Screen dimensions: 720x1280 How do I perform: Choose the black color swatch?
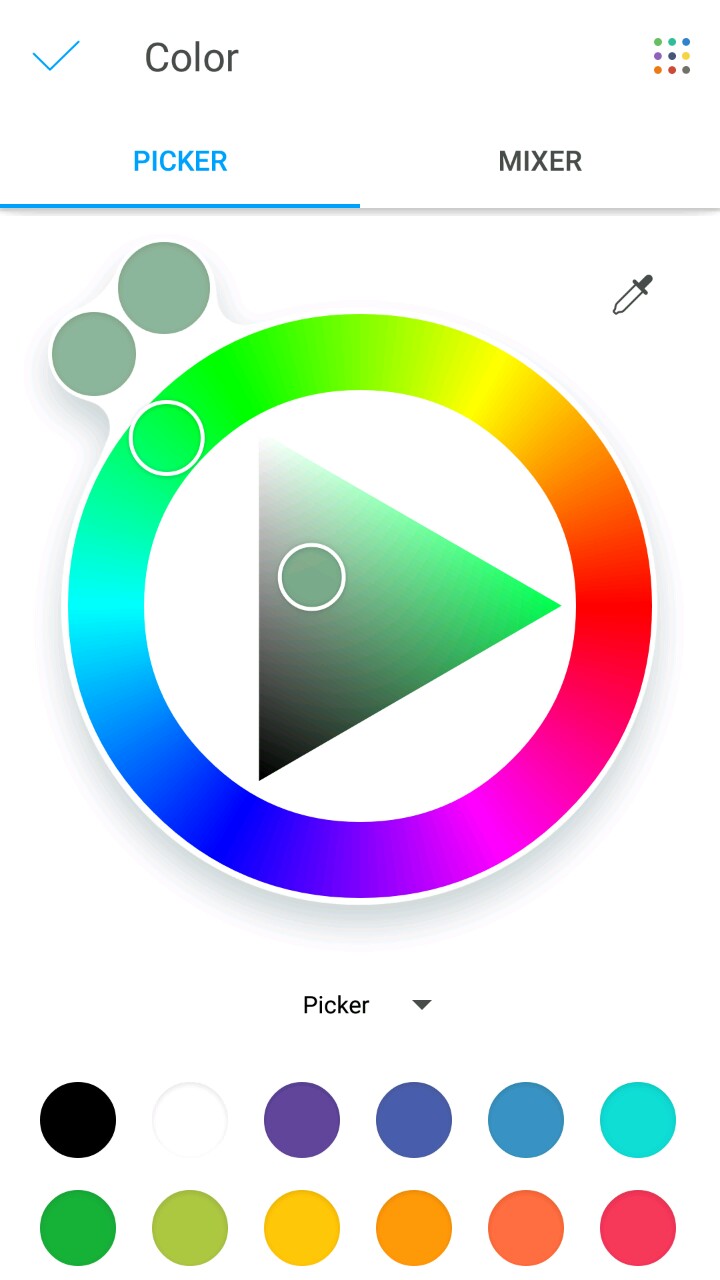[x=78, y=1120]
